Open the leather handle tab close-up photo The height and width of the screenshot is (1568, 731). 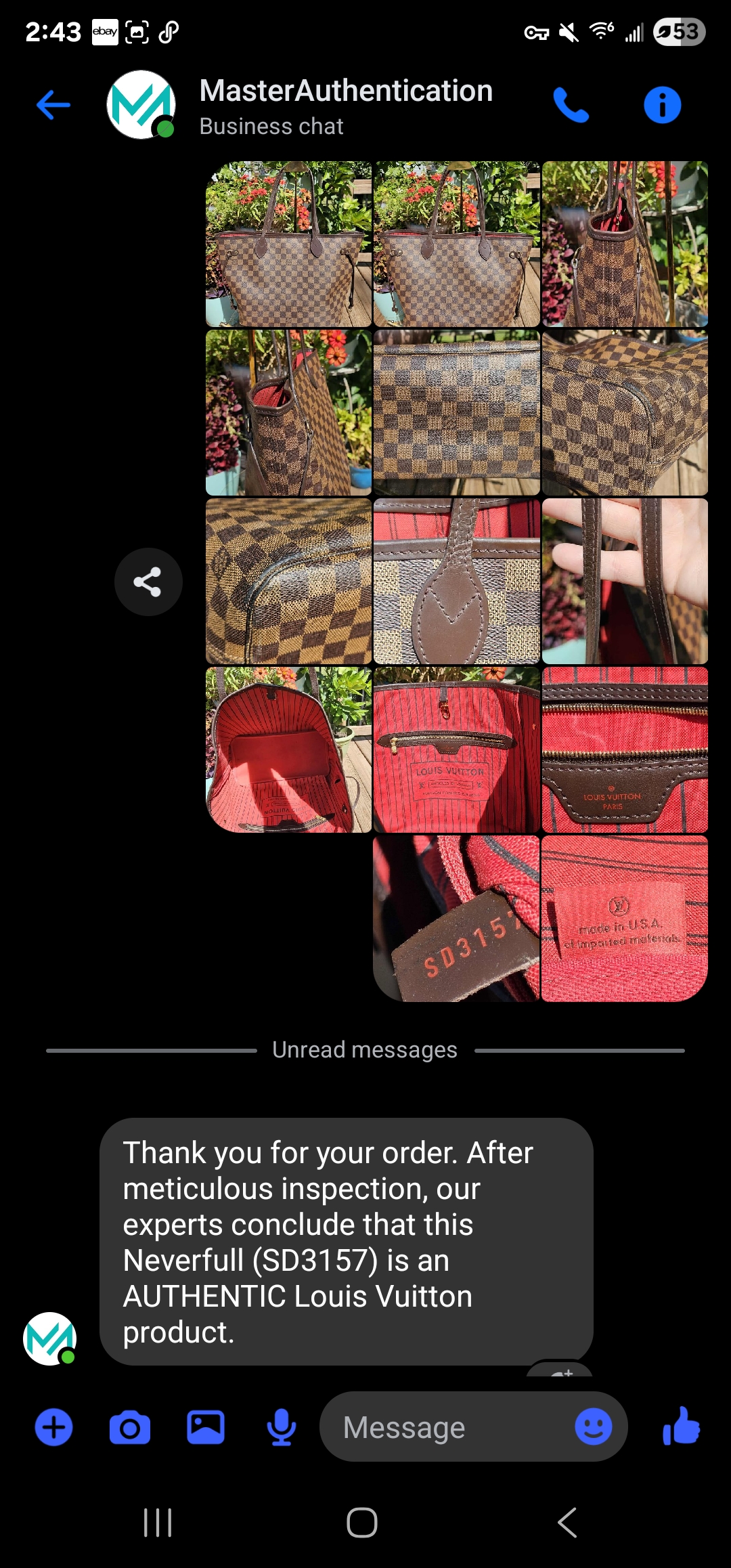456,582
